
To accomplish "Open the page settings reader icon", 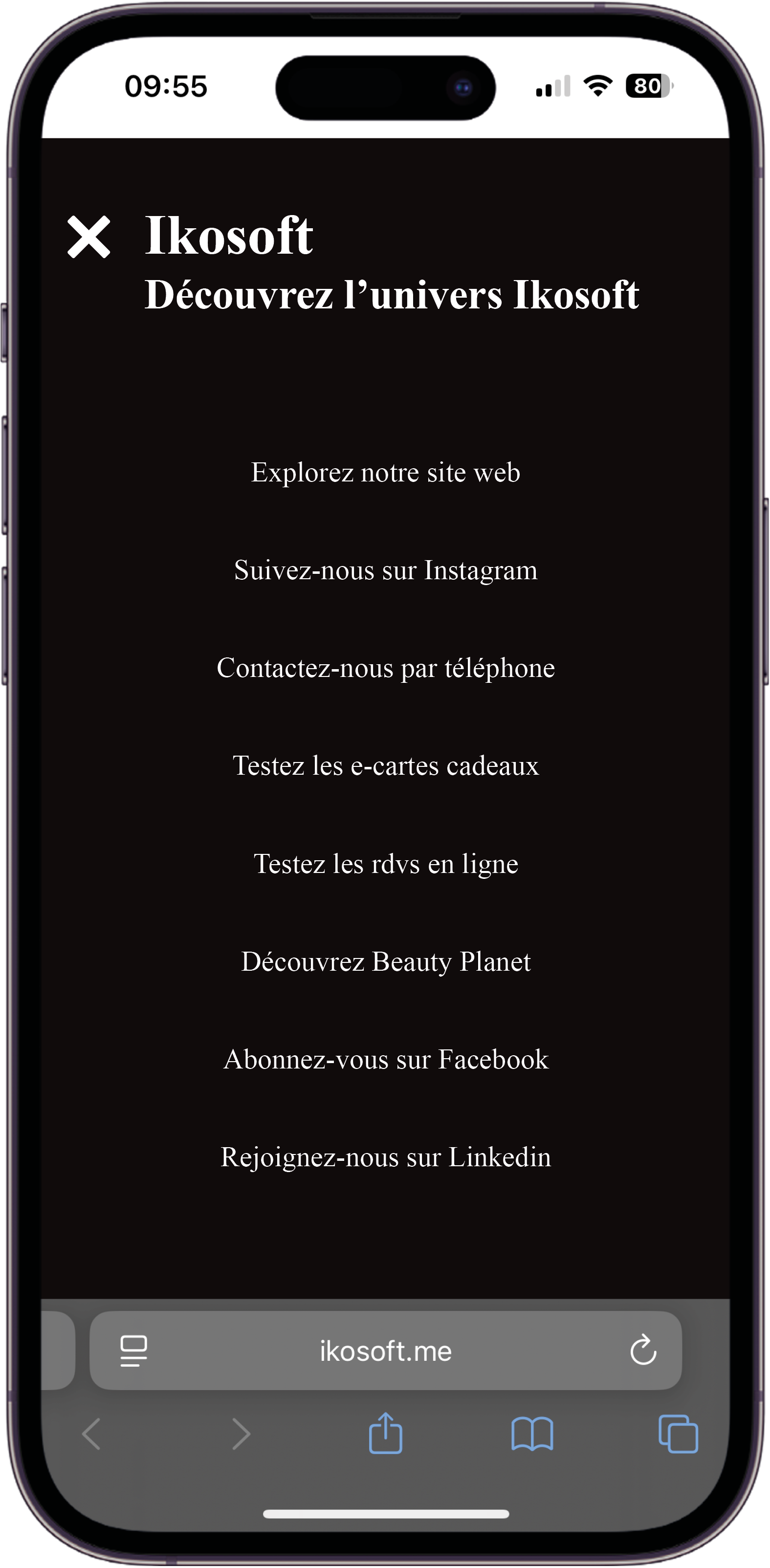I will [x=134, y=1351].
